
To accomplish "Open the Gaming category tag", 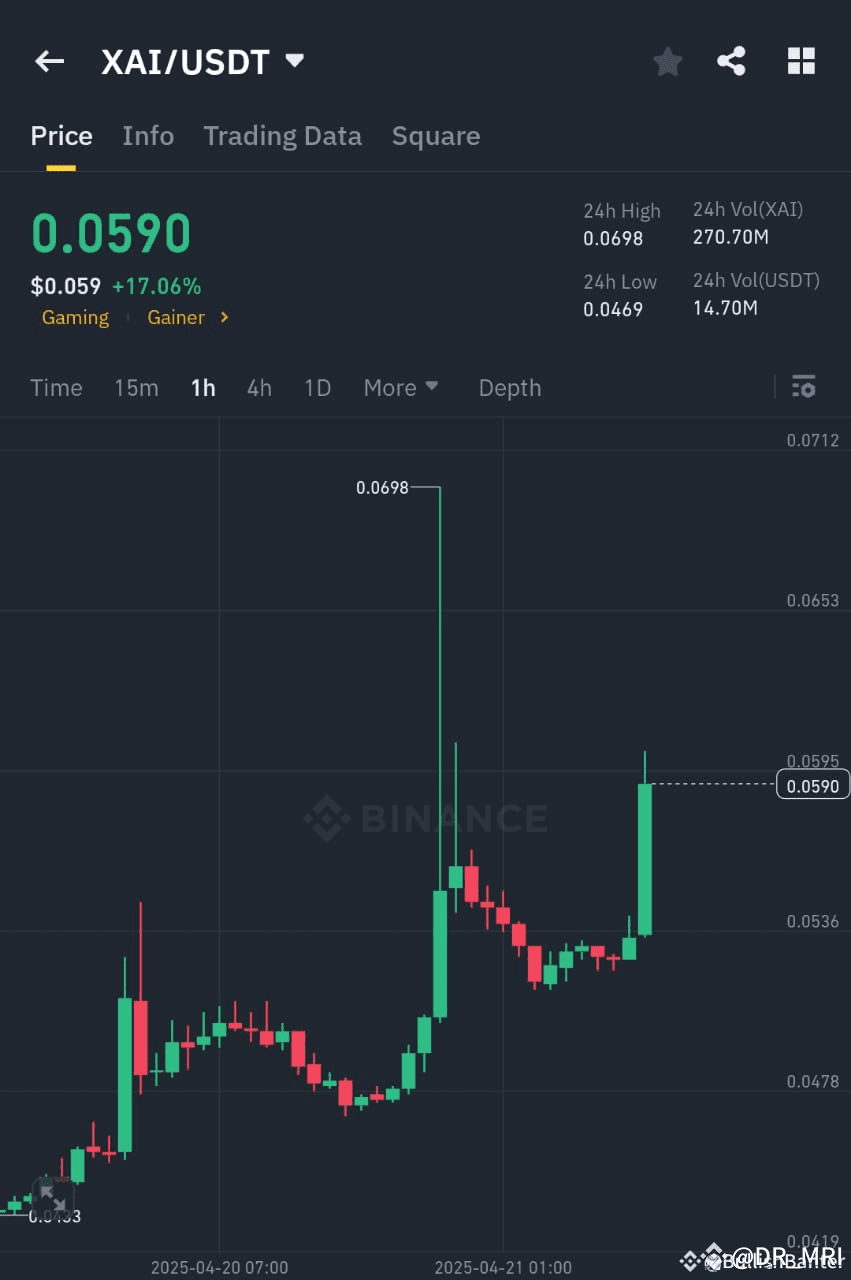I will pyautogui.click(x=75, y=317).
